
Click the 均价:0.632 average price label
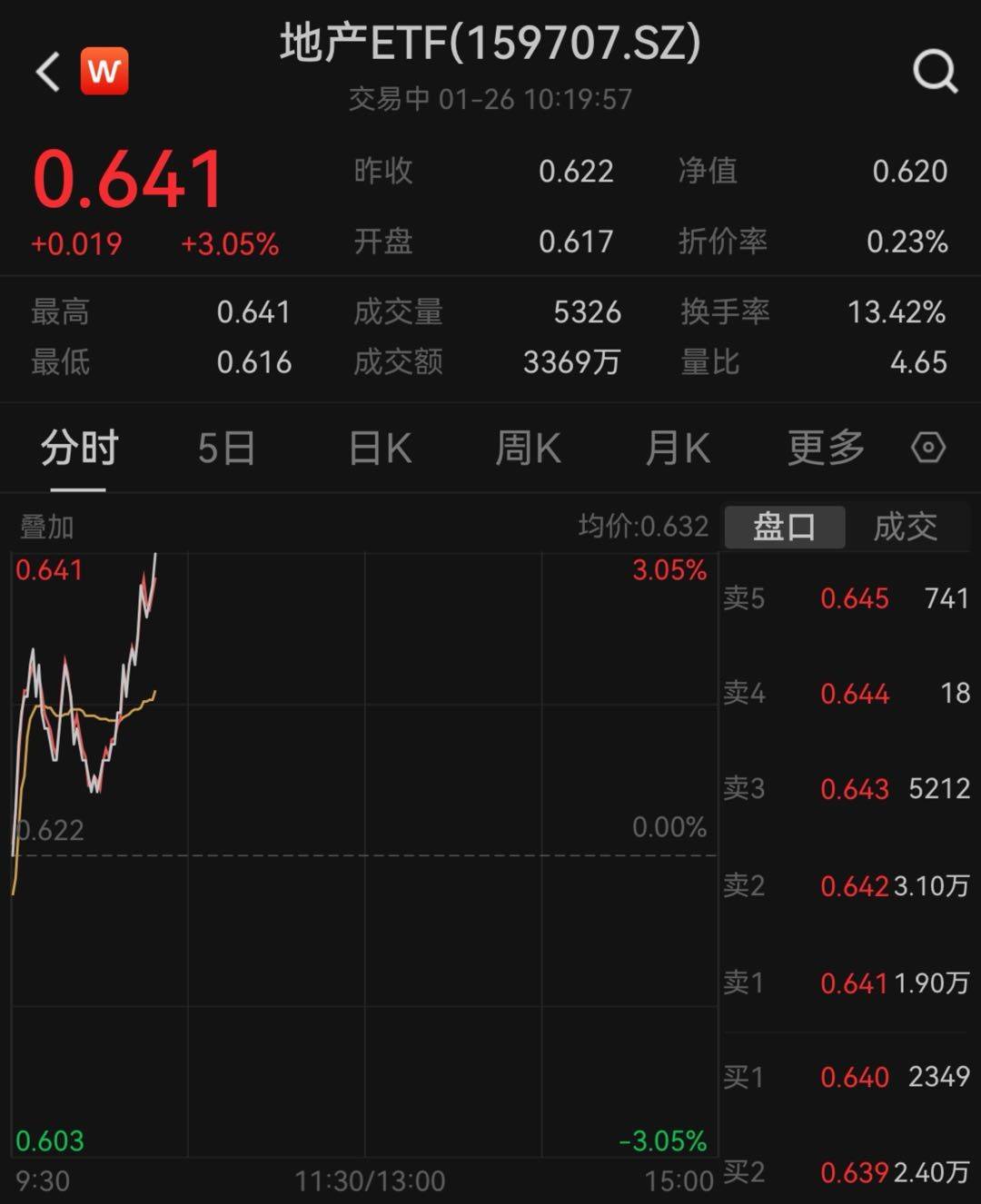click(641, 525)
